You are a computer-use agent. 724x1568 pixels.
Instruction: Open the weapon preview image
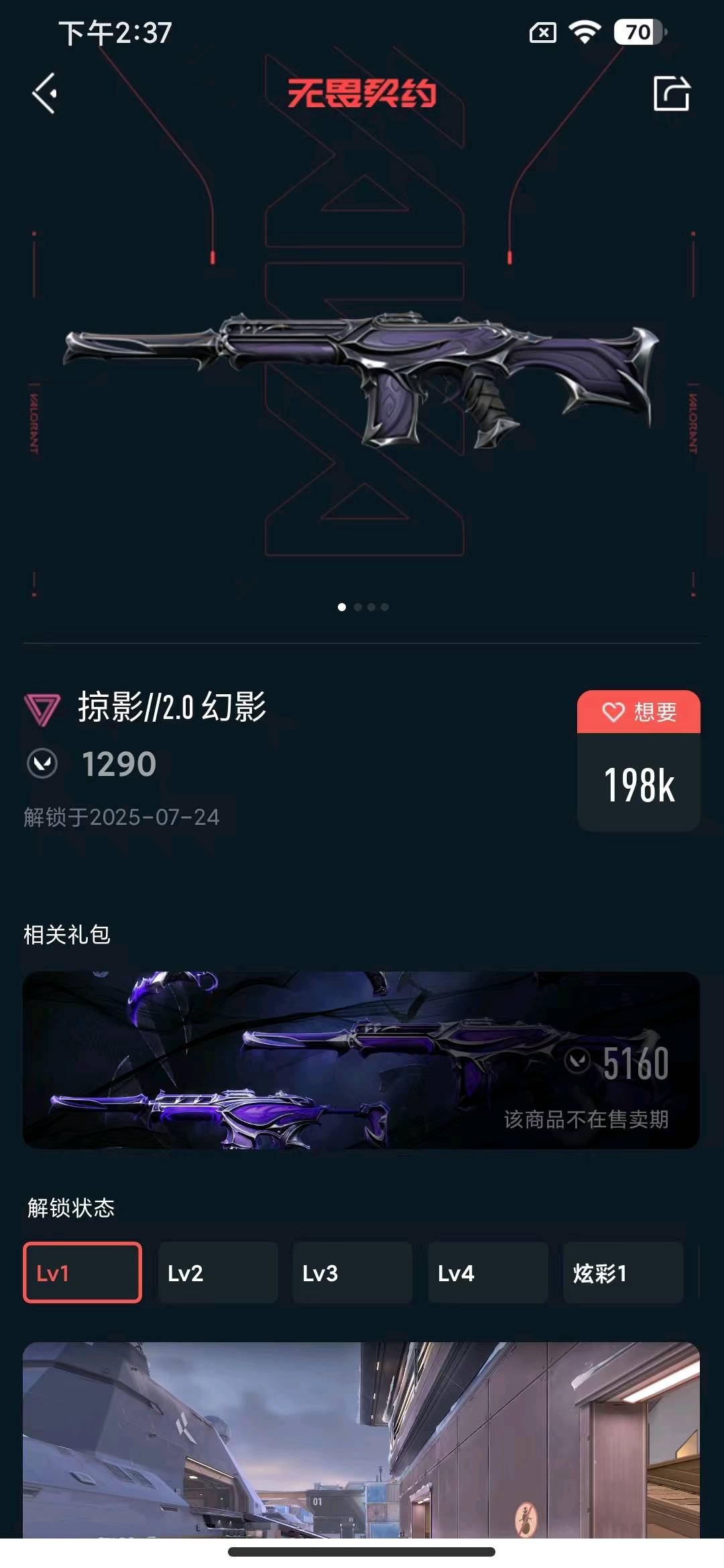tap(361, 379)
